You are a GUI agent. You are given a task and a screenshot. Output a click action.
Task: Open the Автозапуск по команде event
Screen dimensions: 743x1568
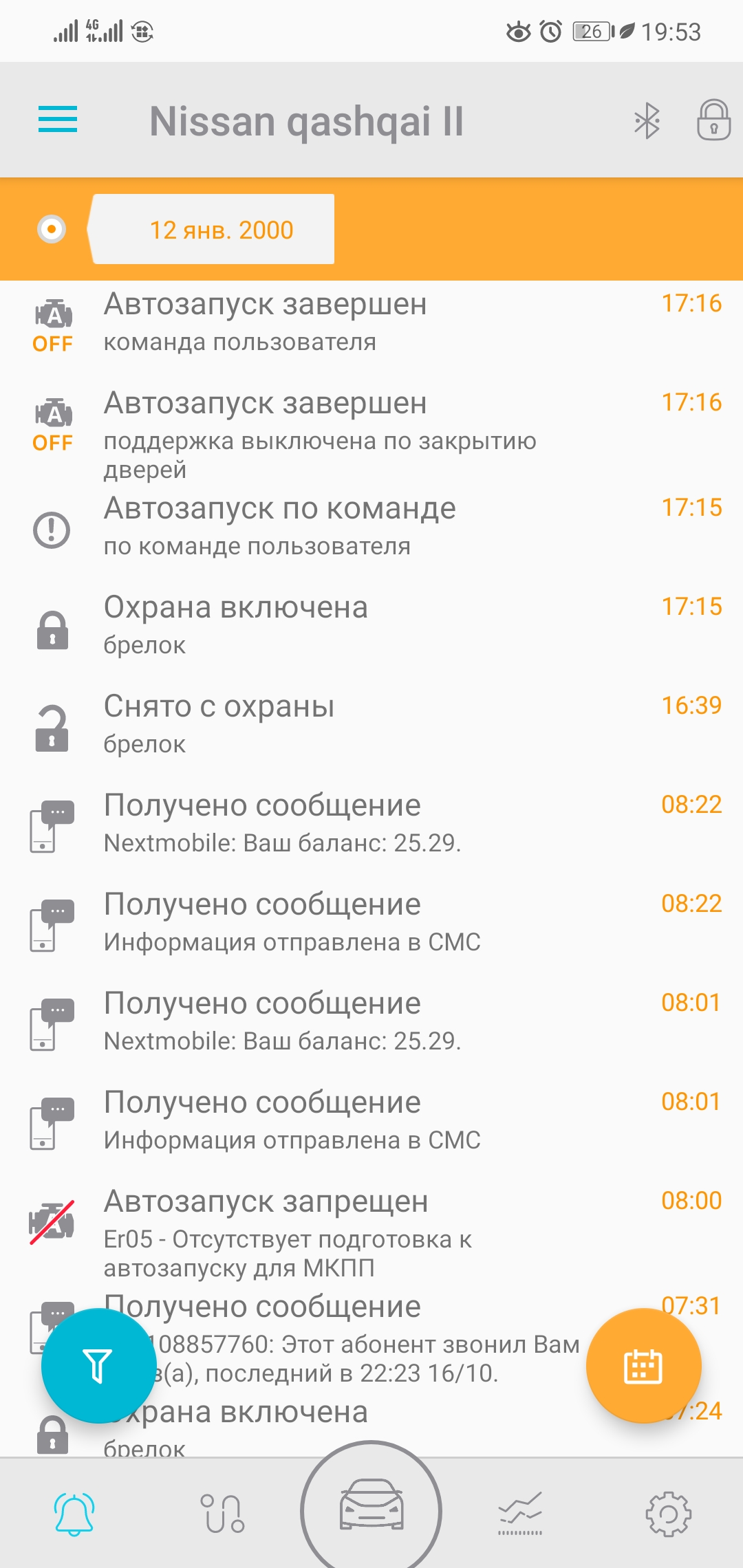coord(371,527)
